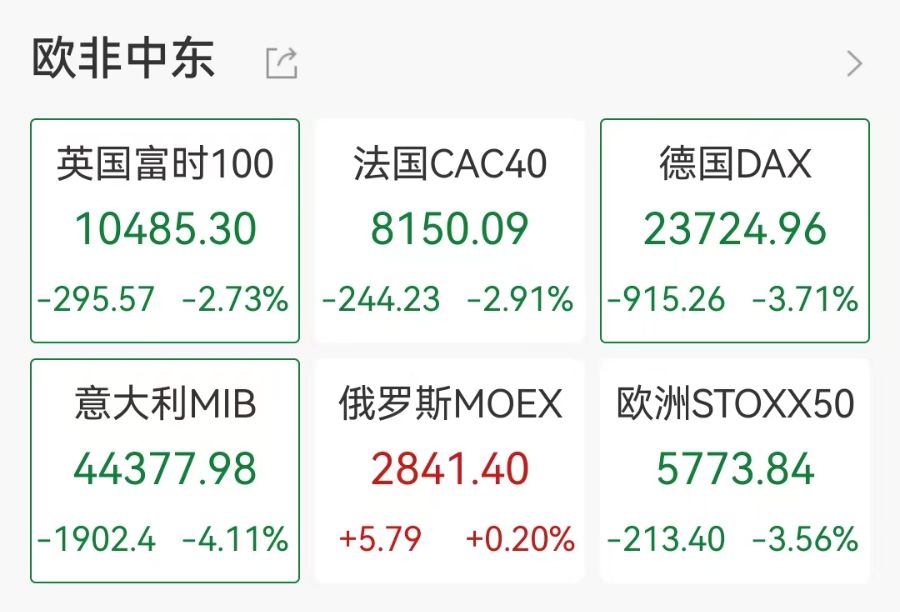The height and width of the screenshot is (612, 900).
Task: View the 欧洲STOXX50 index details
Action: point(734,470)
